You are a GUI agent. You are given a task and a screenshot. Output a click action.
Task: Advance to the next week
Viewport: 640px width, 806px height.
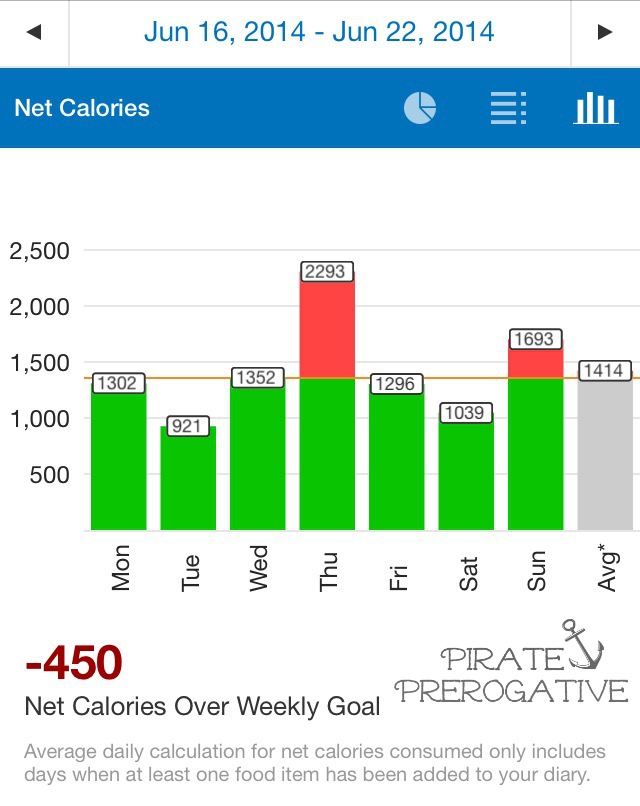point(604,32)
